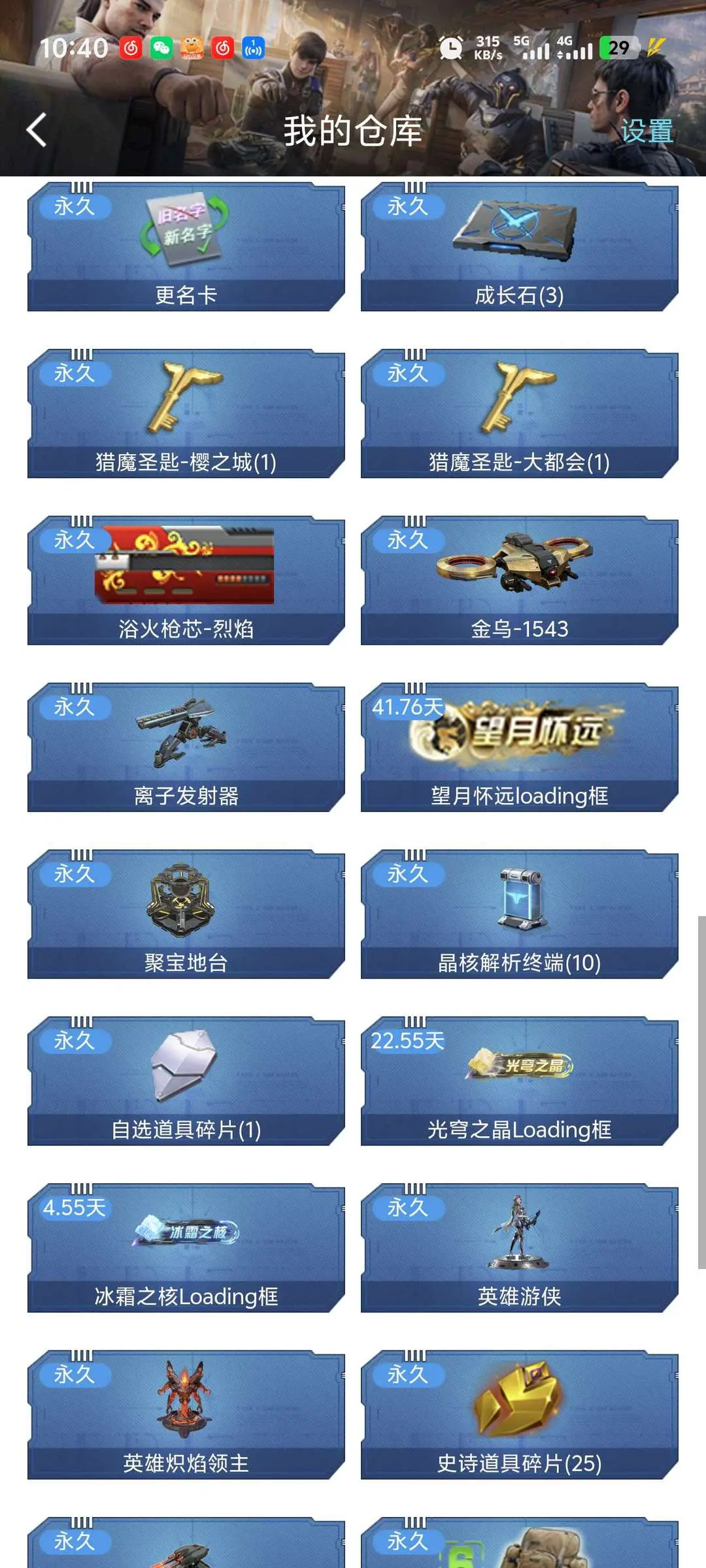Open 光穹之晶Loading框 card
This screenshot has height=1568, width=706.
(x=520, y=1081)
